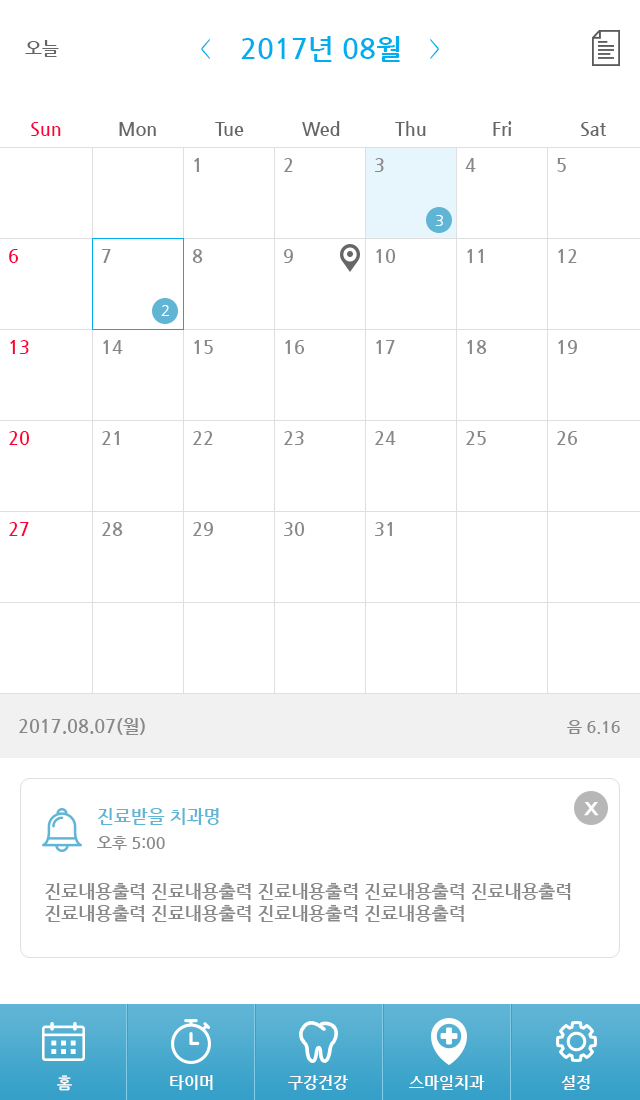The image size is (640, 1100).
Task: Dismiss the 진료받을 치과명 appointment card
Action: click(591, 807)
